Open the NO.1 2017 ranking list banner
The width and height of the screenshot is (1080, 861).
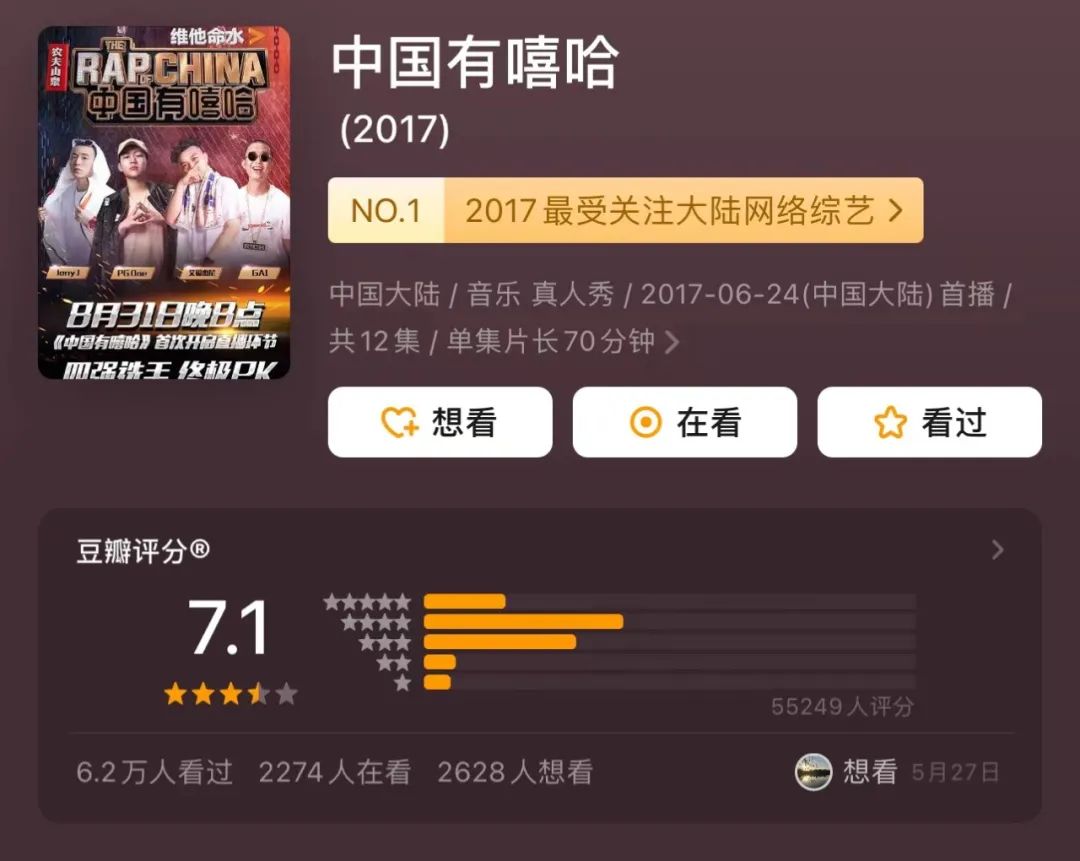[625, 211]
